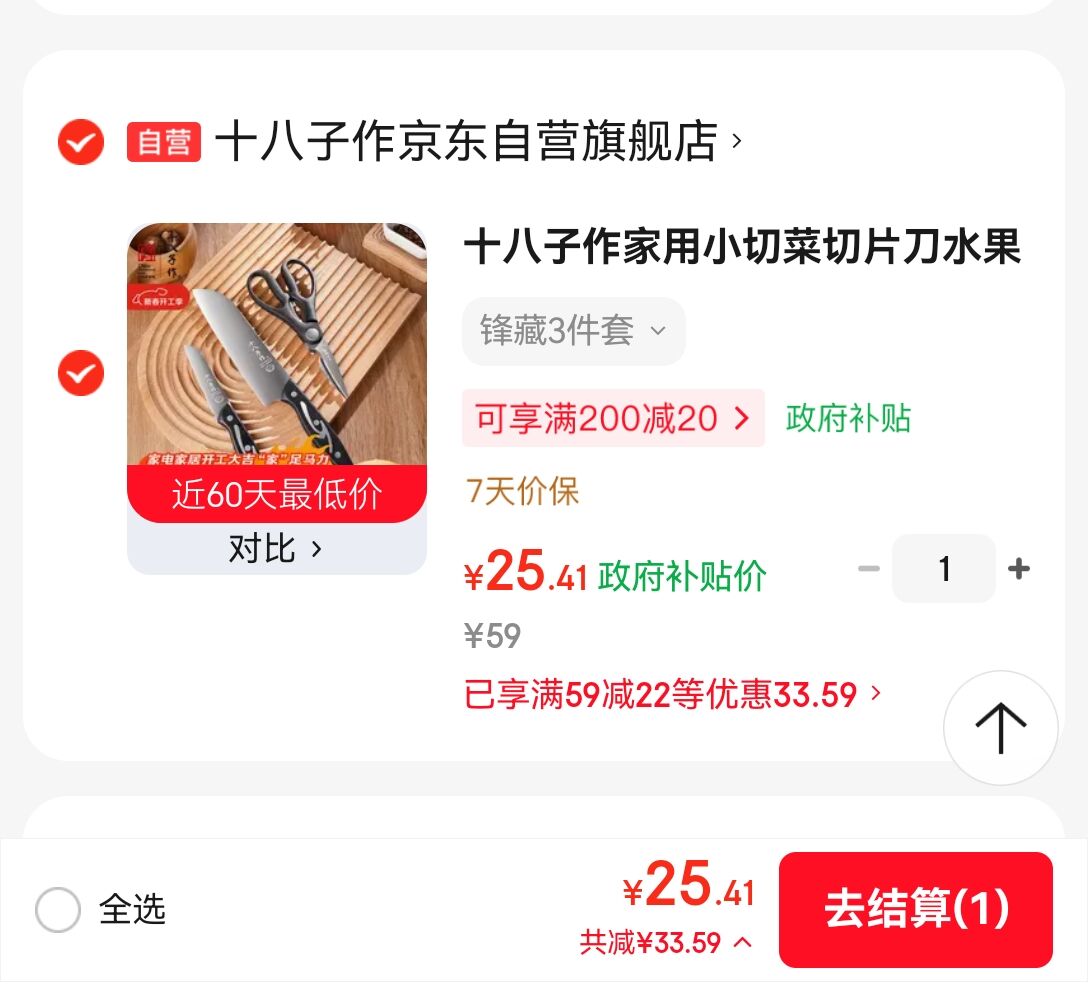Jump back to top with arrow button
The image size is (1088, 1002).
1000,727
